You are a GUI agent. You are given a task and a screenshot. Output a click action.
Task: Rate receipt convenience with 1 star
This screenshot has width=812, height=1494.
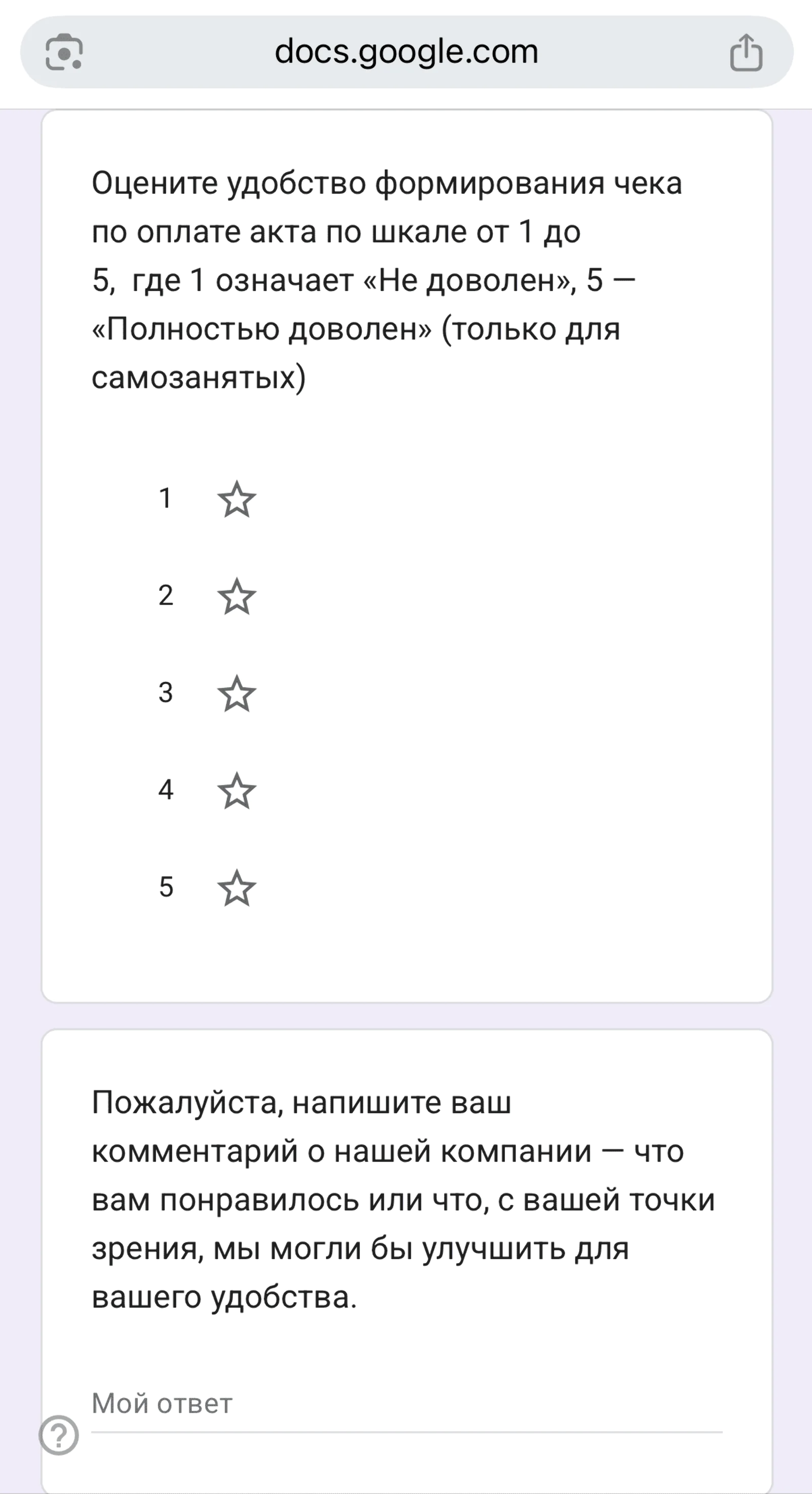point(236,500)
